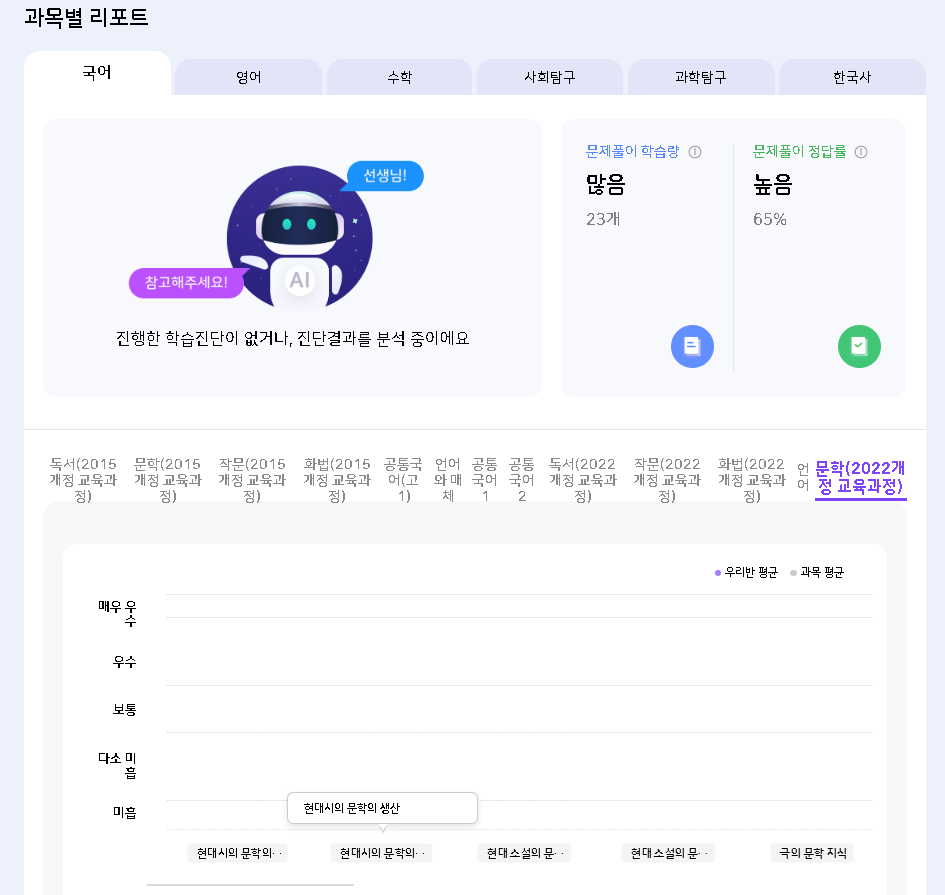Select the 독서(2015 개정 교육과정) tab
Viewport: 945px width, 895px height.
pos(83,480)
